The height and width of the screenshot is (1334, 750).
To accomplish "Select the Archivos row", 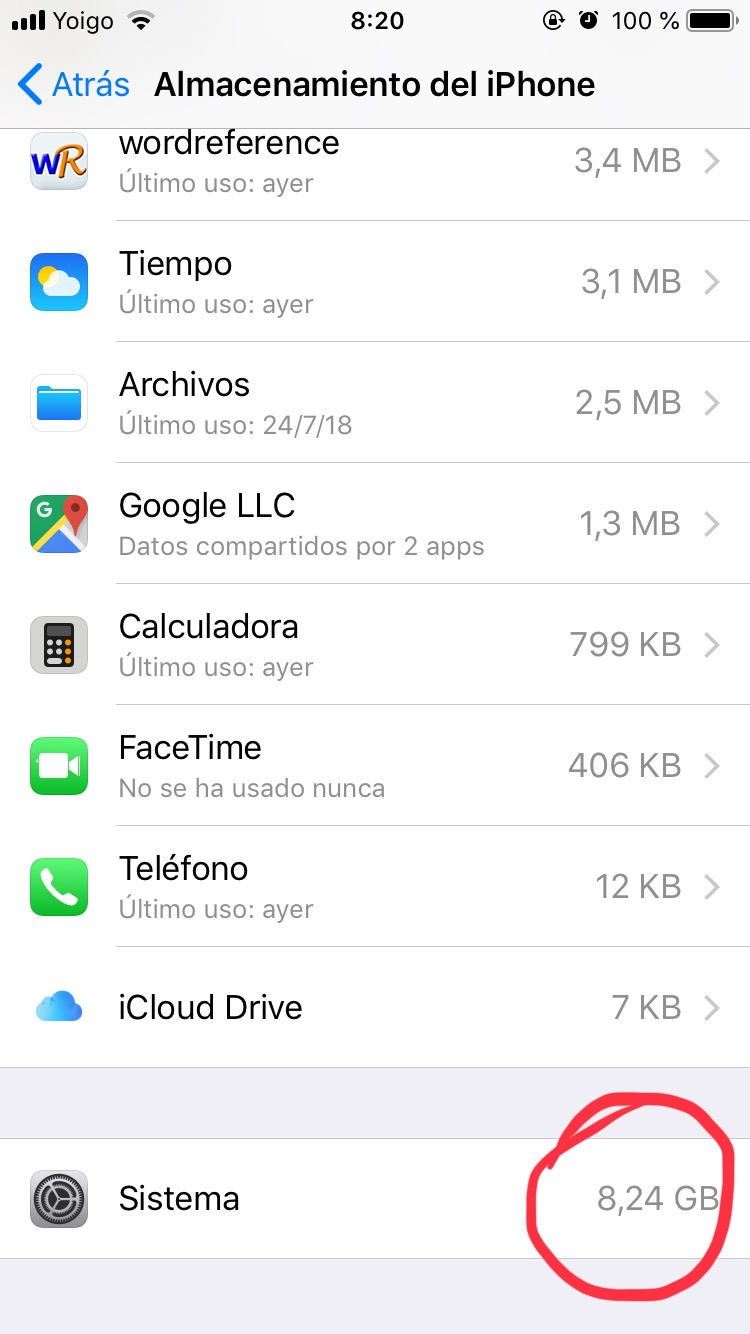I will (x=375, y=403).
